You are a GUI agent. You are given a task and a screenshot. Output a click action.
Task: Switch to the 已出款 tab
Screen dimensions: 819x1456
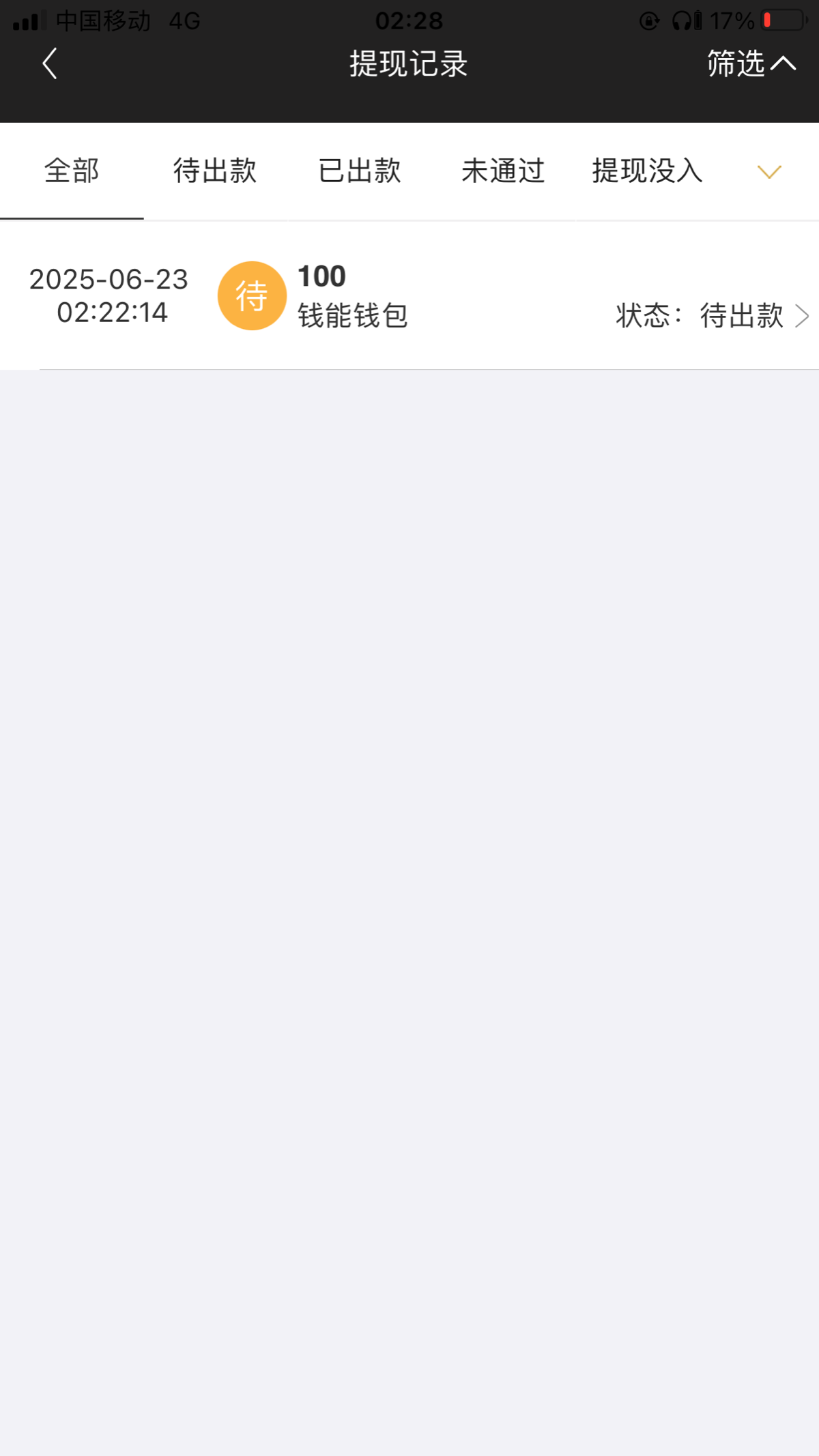click(x=360, y=171)
